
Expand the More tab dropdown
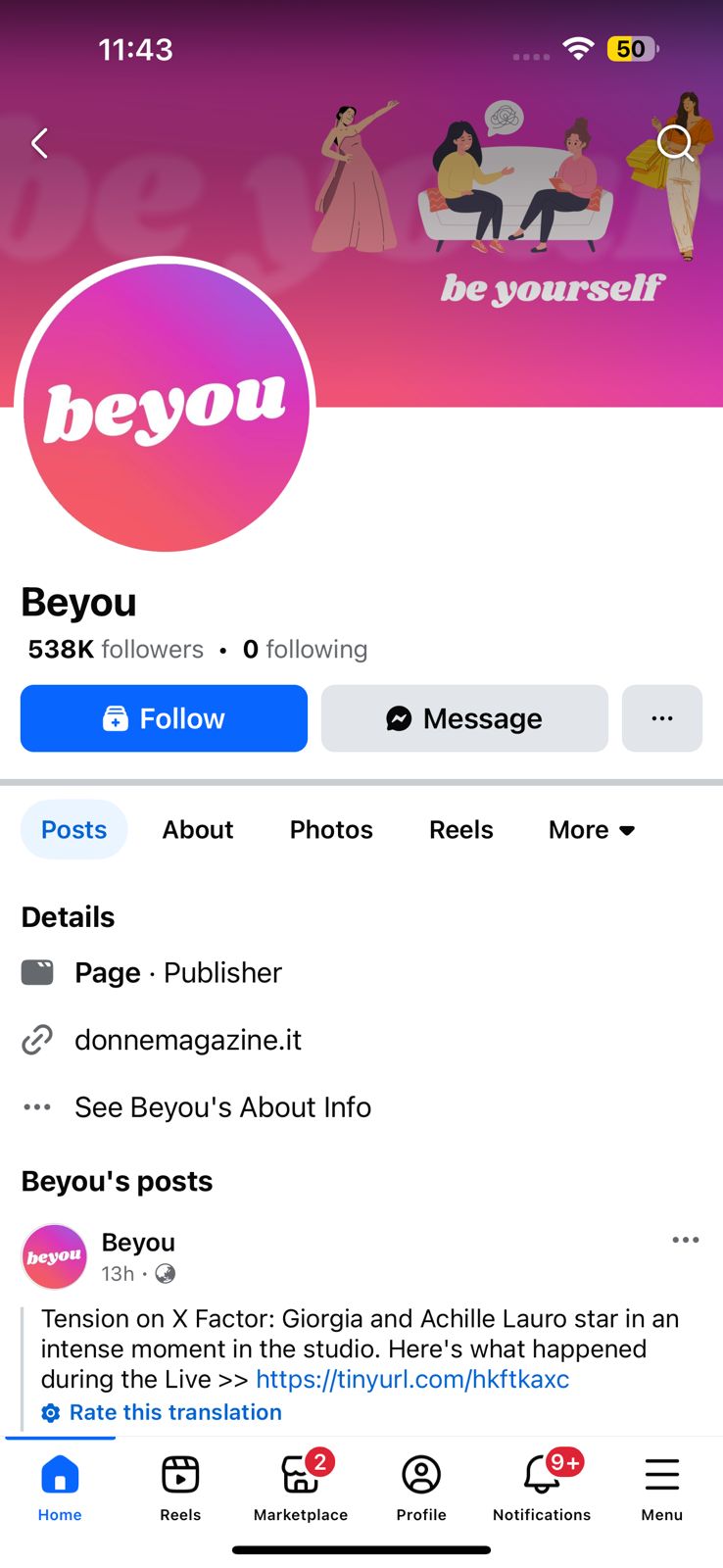click(591, 829)
